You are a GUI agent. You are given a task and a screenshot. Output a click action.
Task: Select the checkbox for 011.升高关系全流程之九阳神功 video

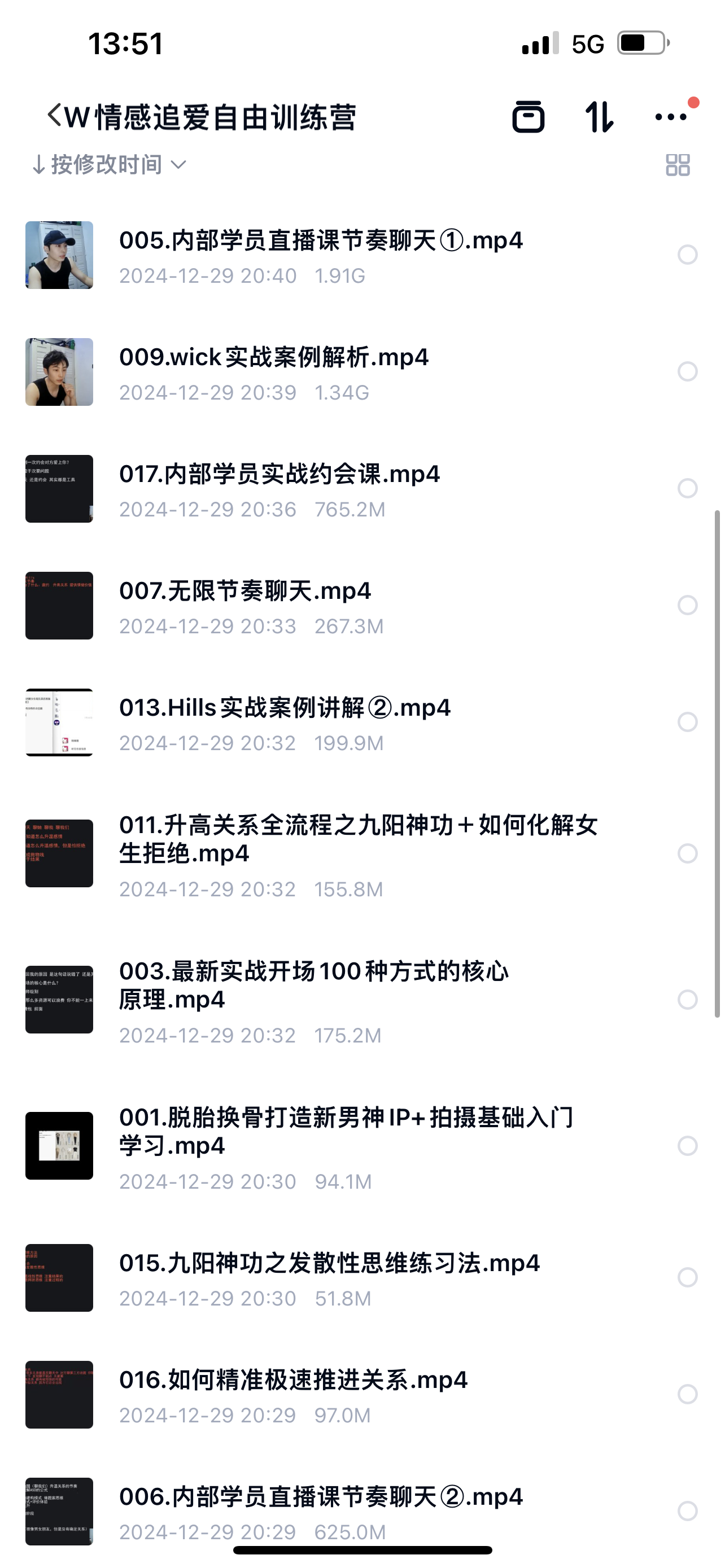[687, 853]
